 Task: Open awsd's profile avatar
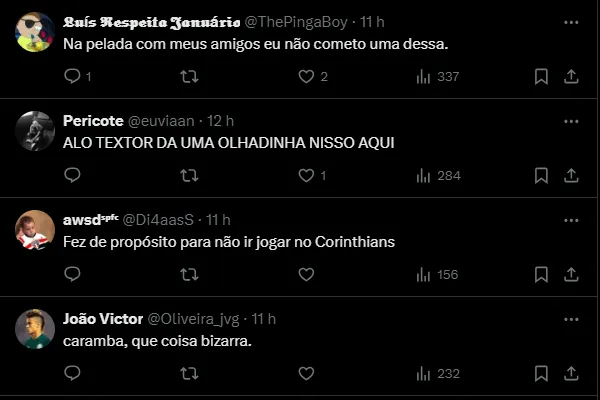click(35, 229)
